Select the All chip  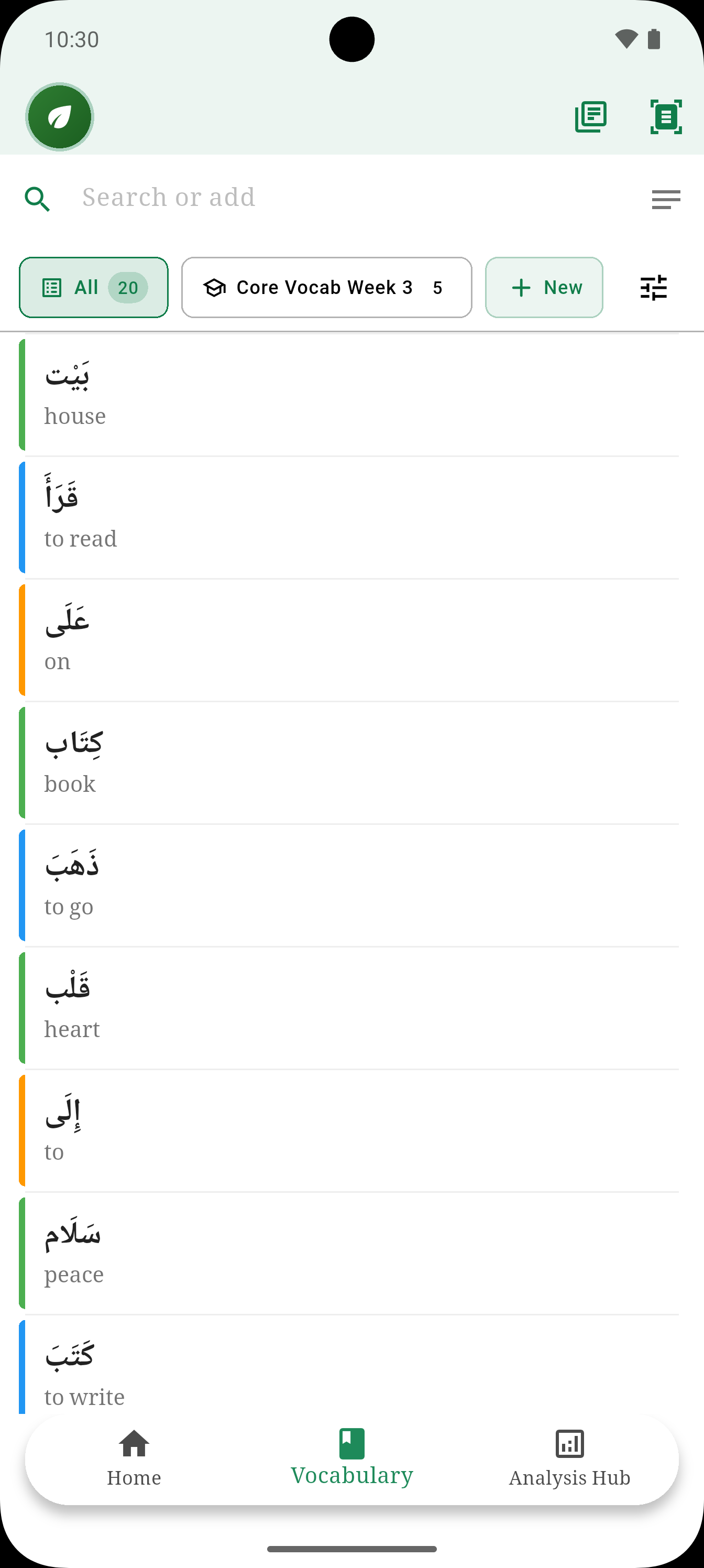pyautogui.click(x=94, y=287)
